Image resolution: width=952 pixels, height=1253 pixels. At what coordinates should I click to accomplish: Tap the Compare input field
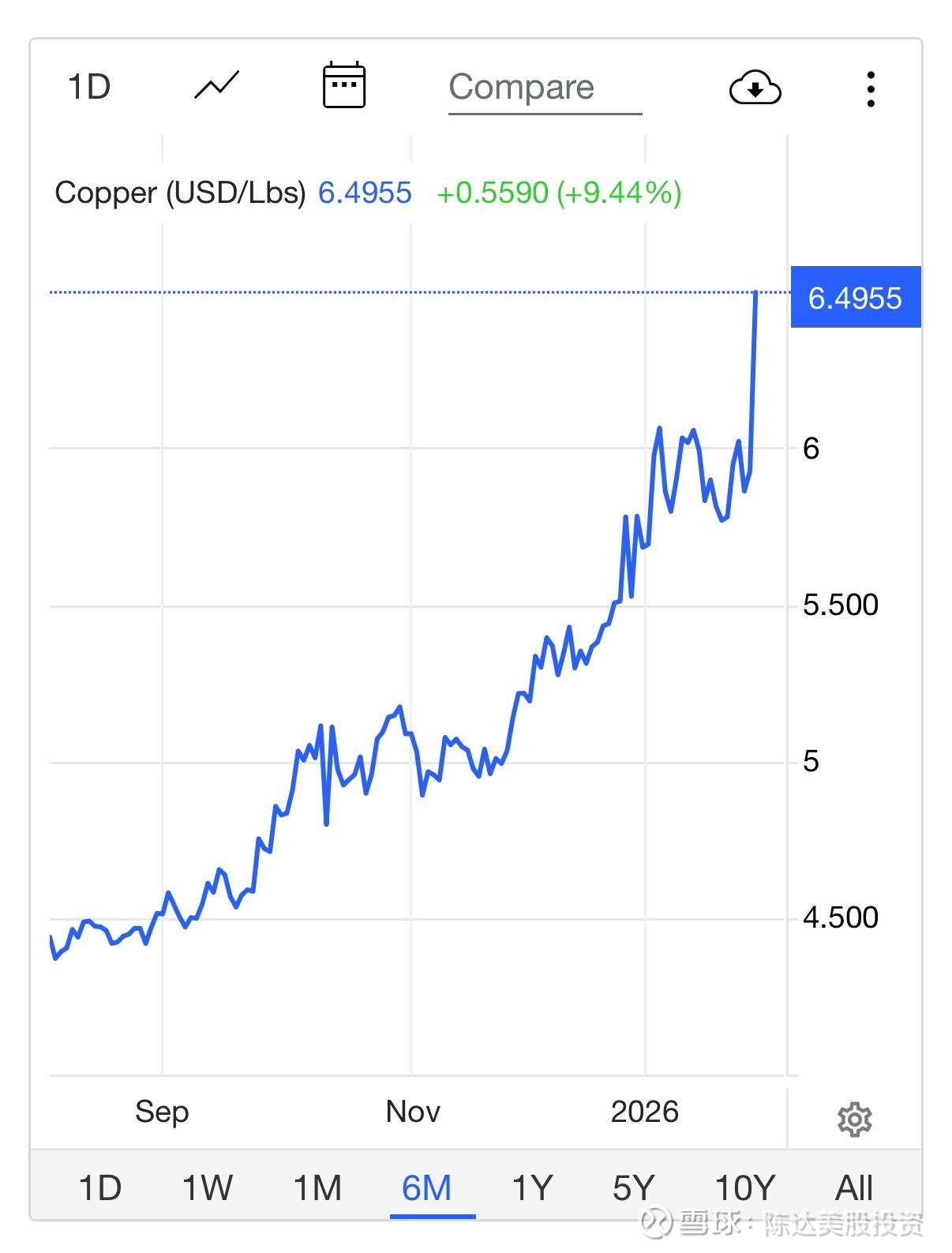point(545,88)
